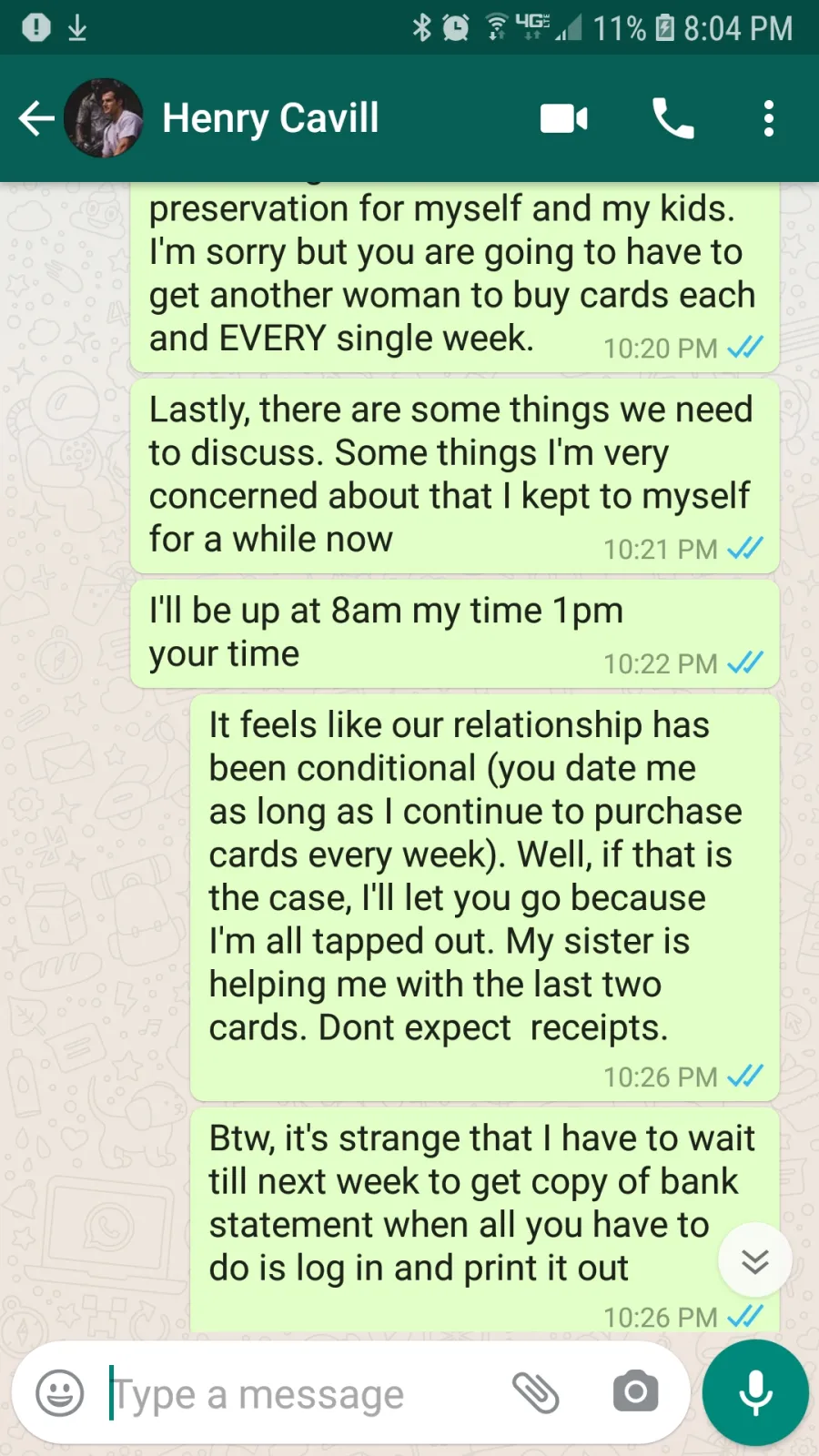Go back to the chats list

(x=36, y=118)
